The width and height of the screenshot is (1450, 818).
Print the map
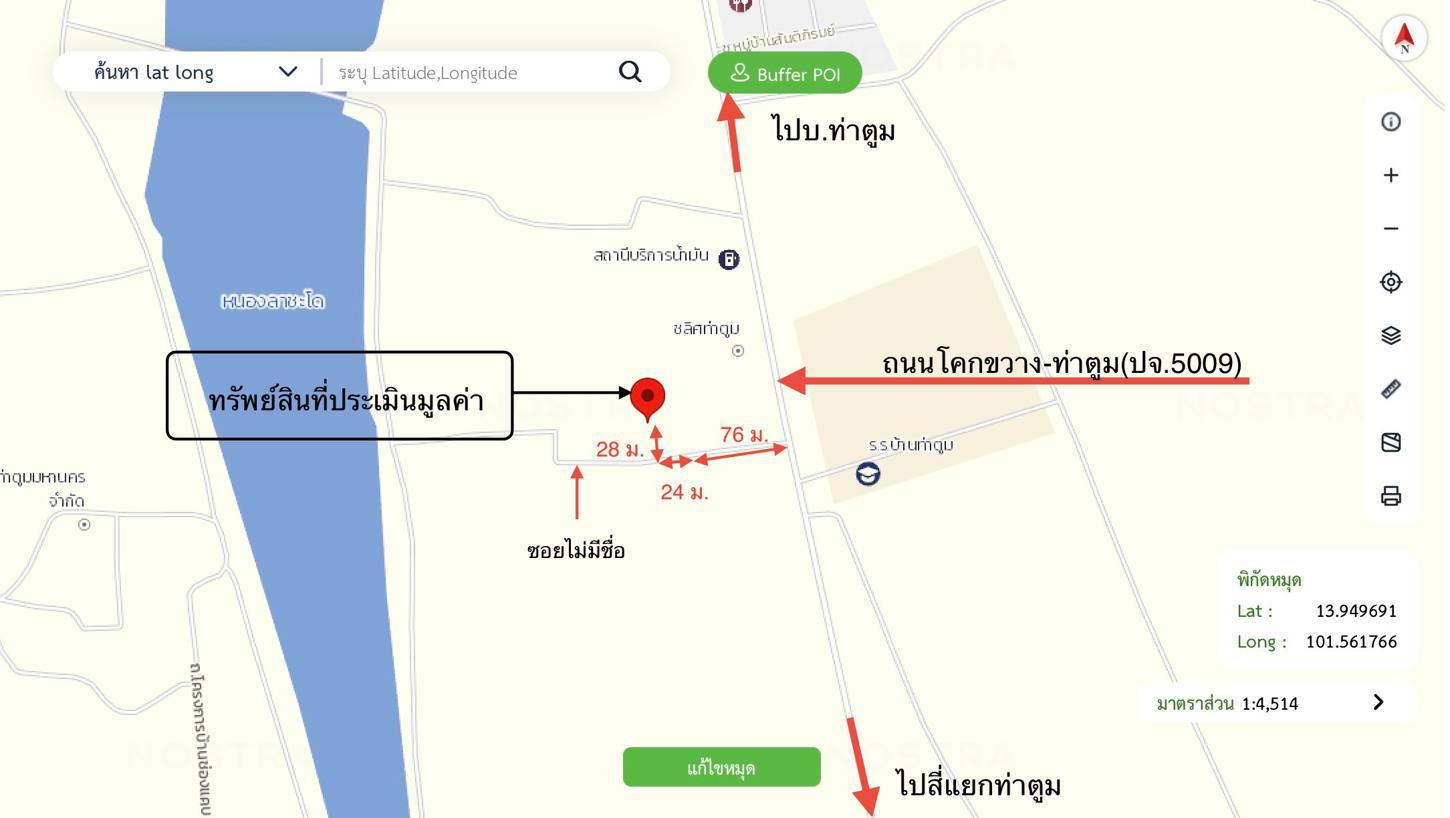1390,496
